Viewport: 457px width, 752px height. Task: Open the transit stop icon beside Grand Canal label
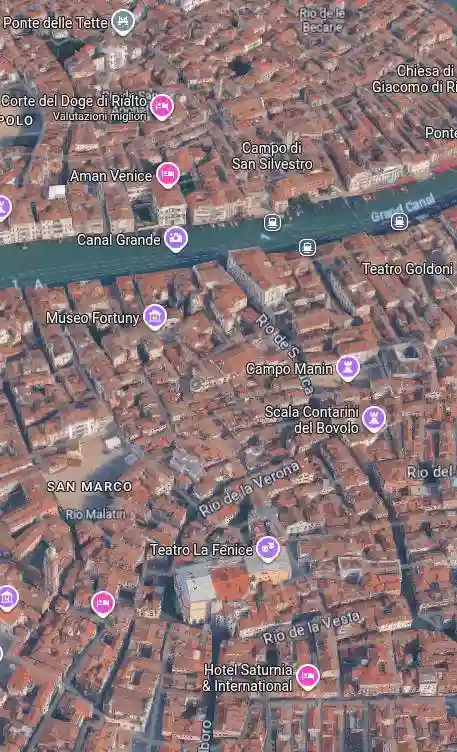[x=399, y=222]
